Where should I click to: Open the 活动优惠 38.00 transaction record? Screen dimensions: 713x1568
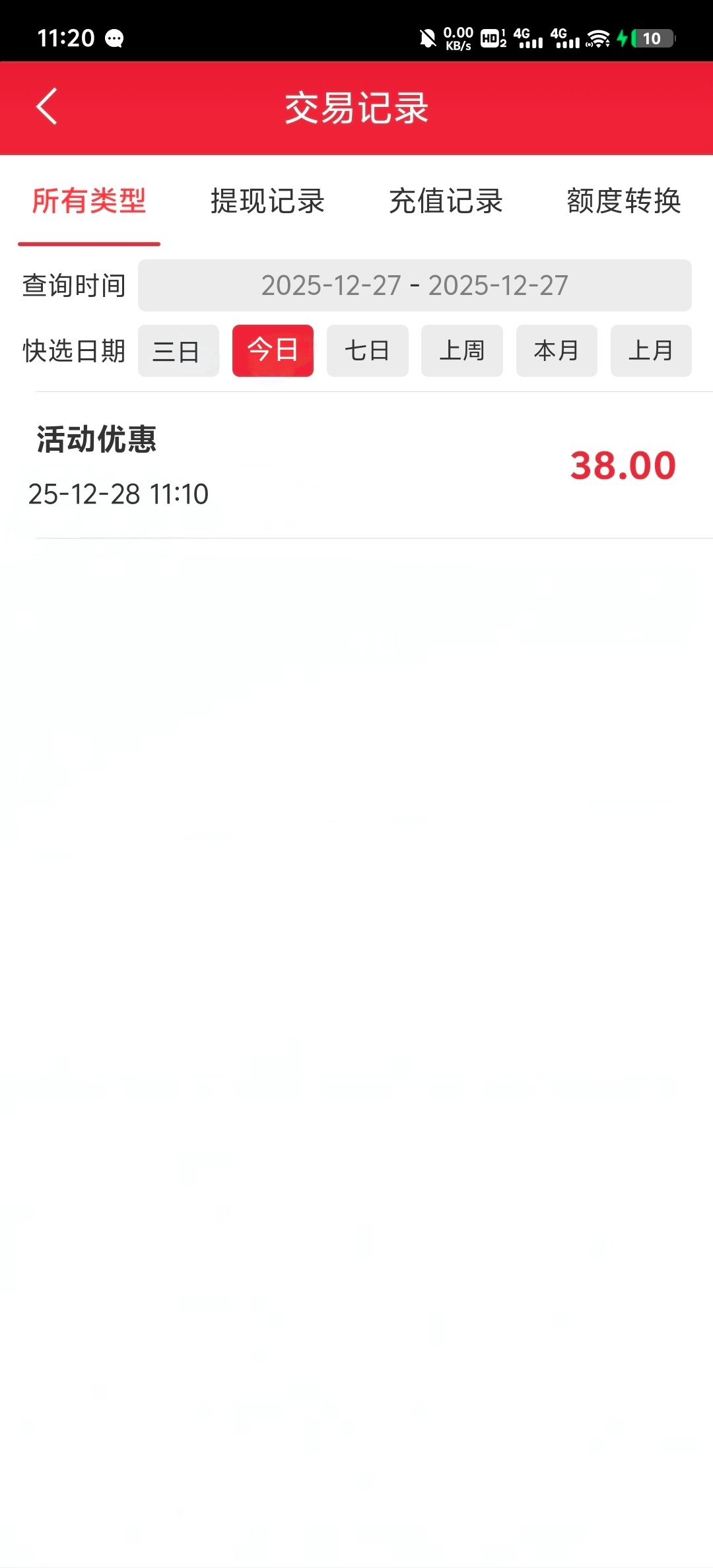356,465
